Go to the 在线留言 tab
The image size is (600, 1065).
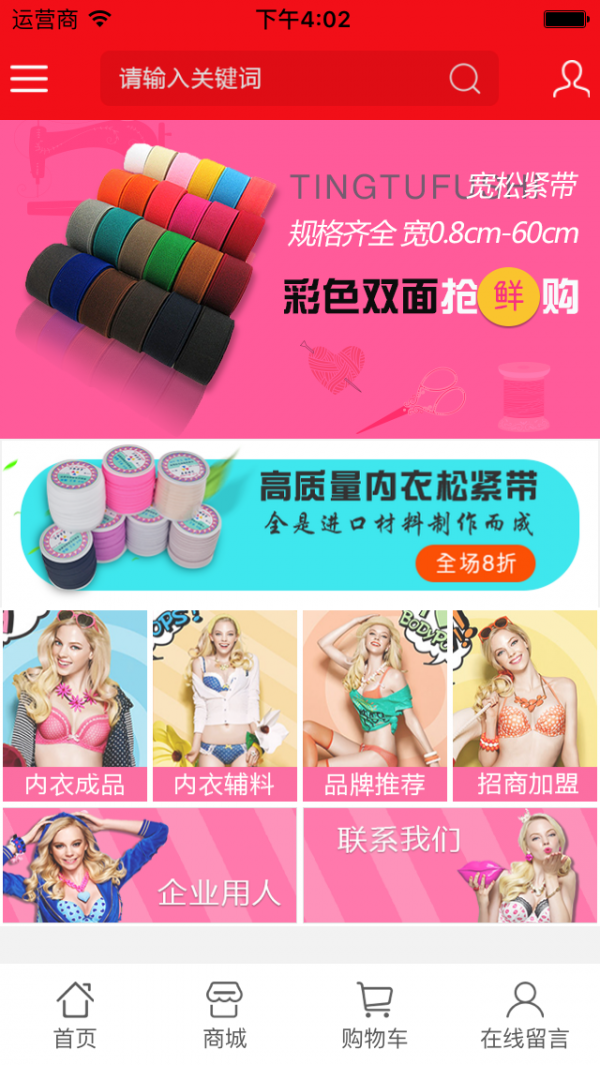pyautogui.click(x=524, y=1015)
